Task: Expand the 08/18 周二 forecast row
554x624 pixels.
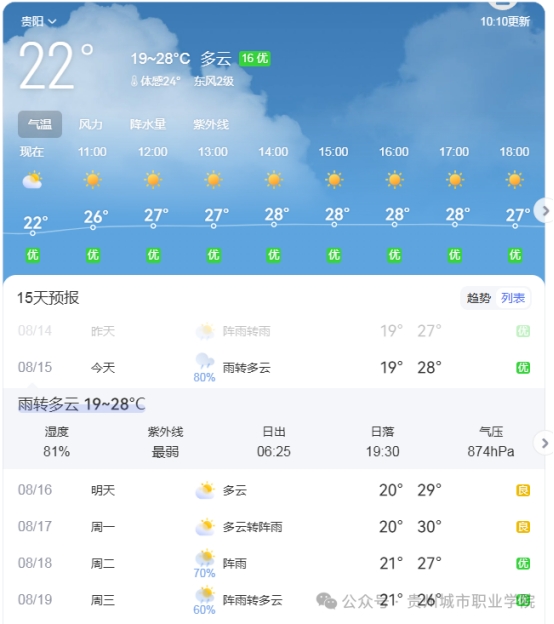Action: tap(274, 564)
